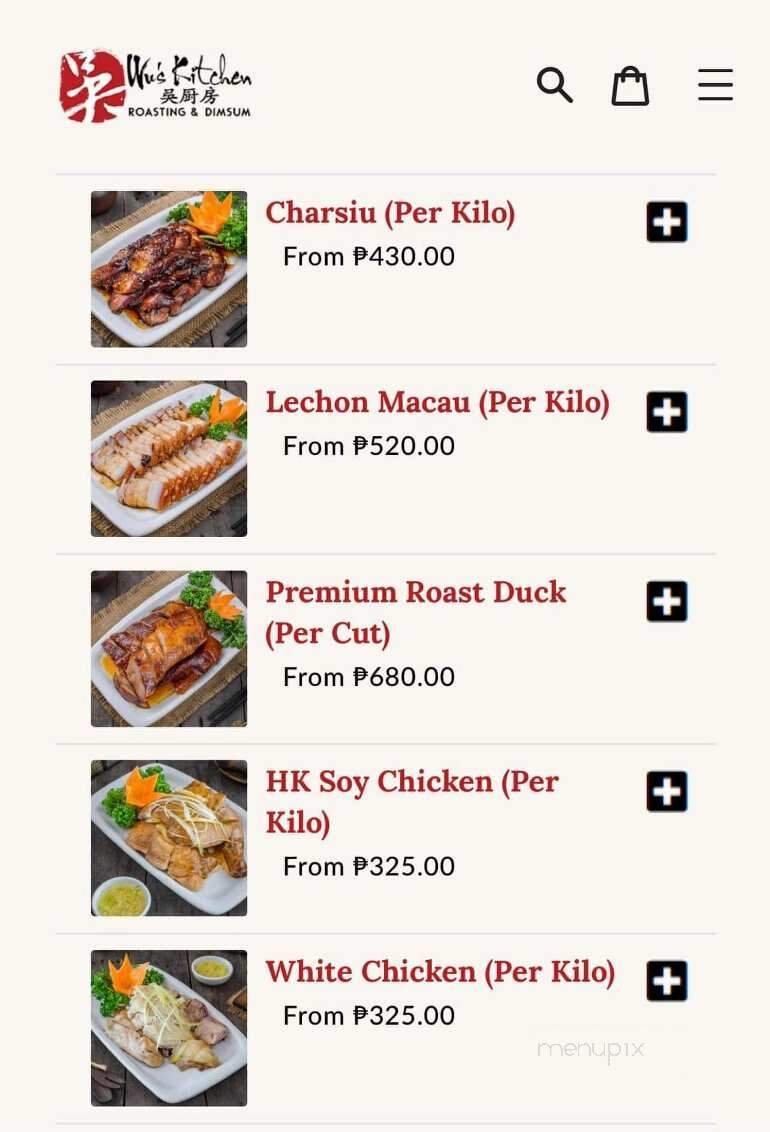The image size is (770, 1132).
Task: Click the Premium Roast Duck photo
Action: [169, 648]
